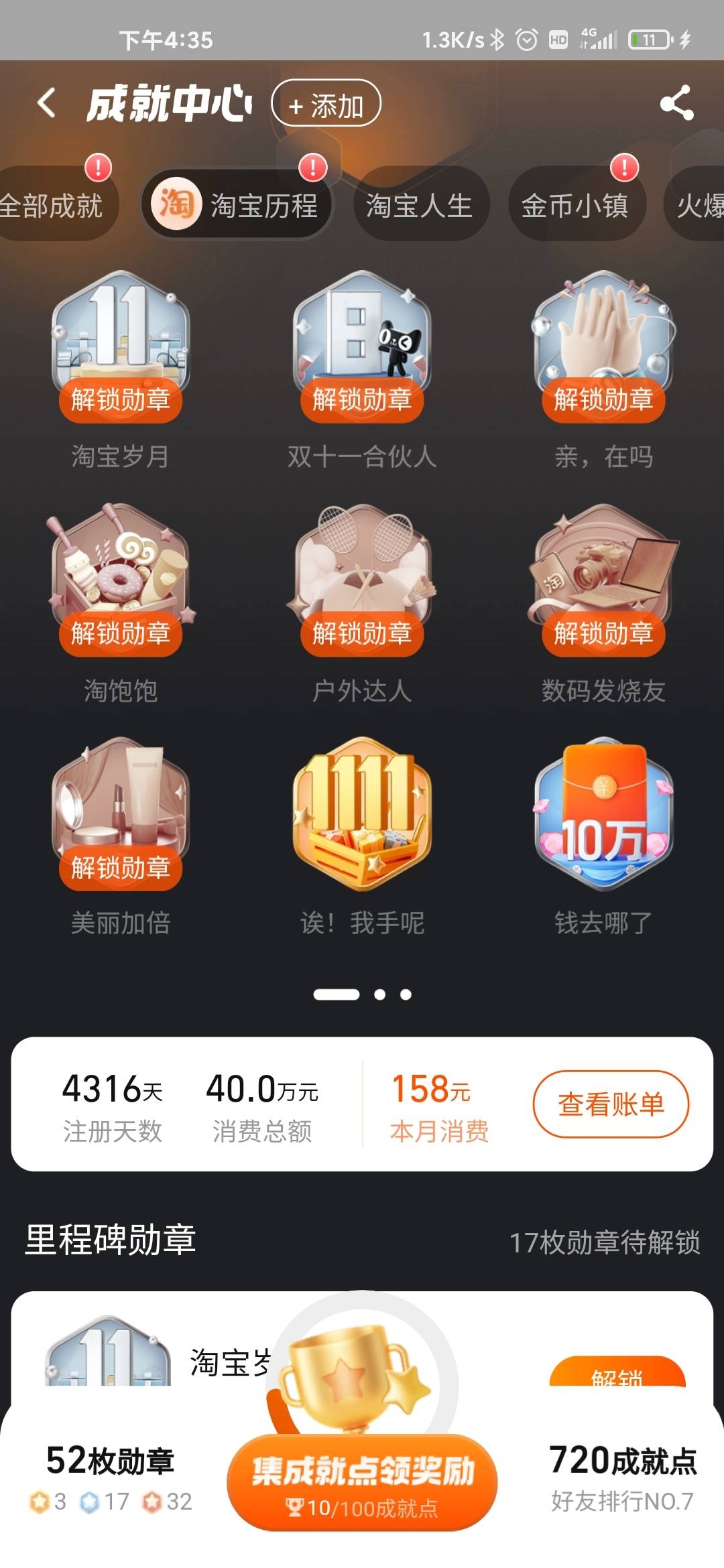
Task: Unlock the 户外达人 badge
Action: coord(362,633)
